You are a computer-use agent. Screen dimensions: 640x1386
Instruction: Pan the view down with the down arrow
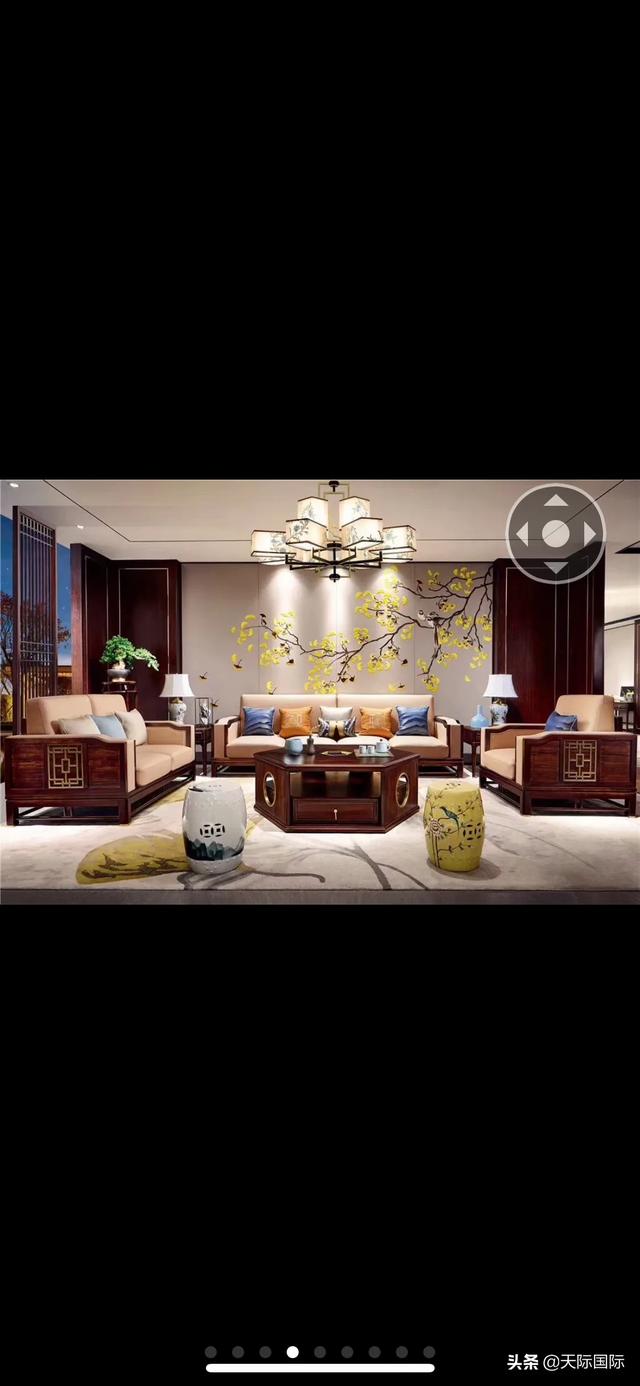556,567
